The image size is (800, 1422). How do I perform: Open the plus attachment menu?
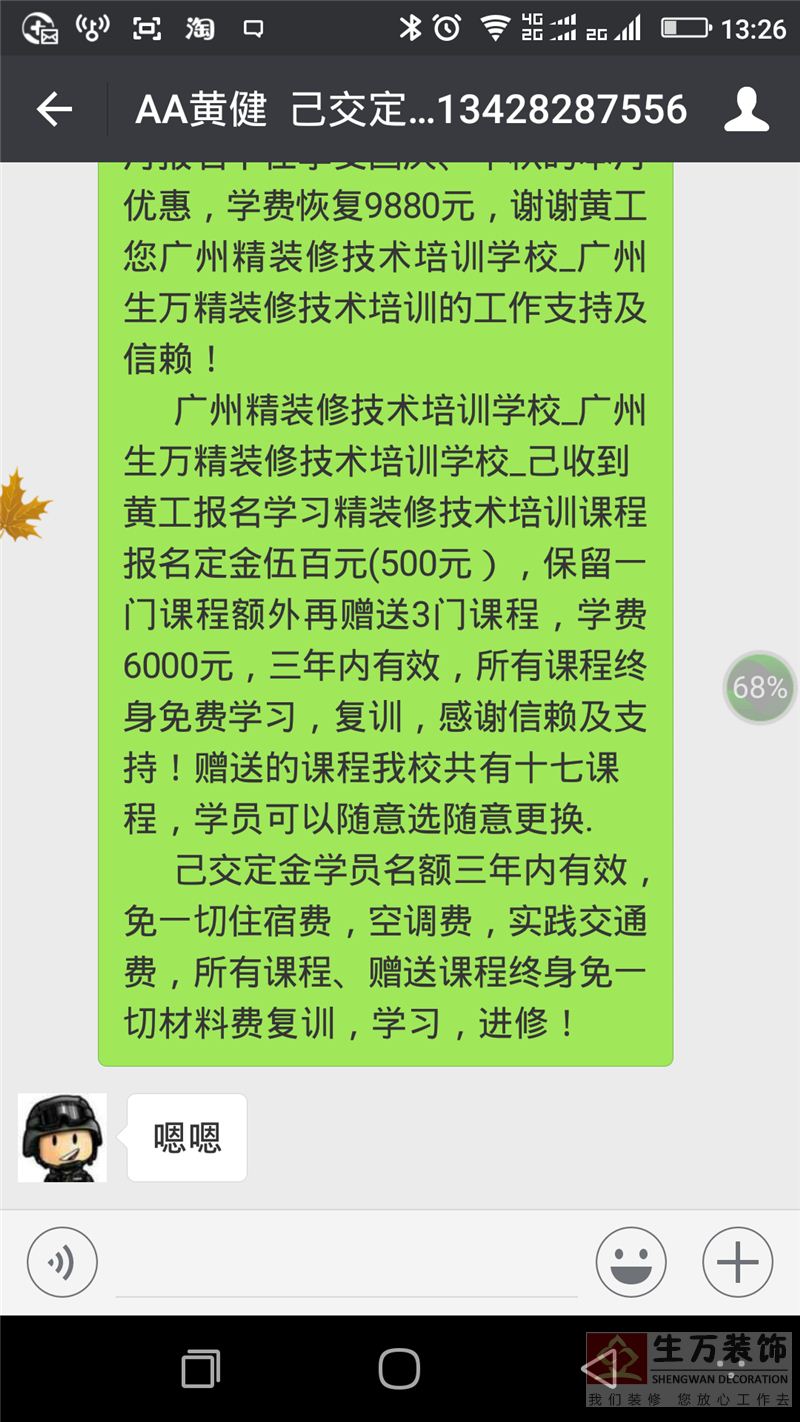point(738,1263)
